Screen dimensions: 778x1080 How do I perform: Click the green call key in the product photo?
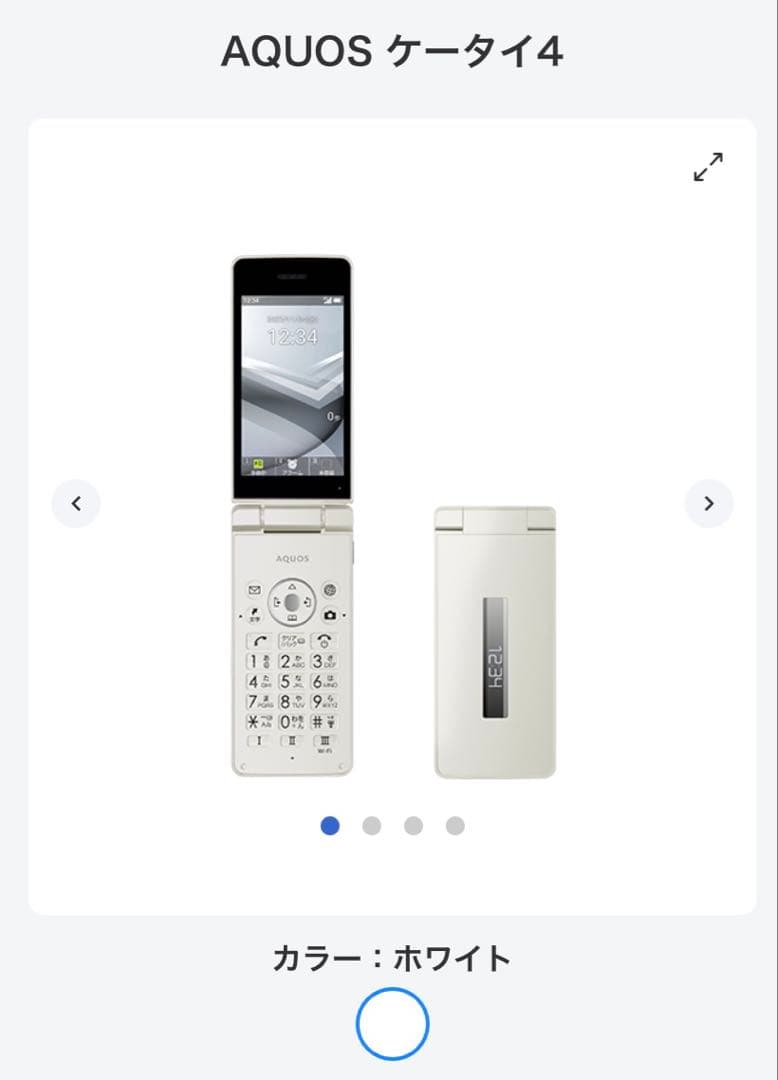coord(258,640)
